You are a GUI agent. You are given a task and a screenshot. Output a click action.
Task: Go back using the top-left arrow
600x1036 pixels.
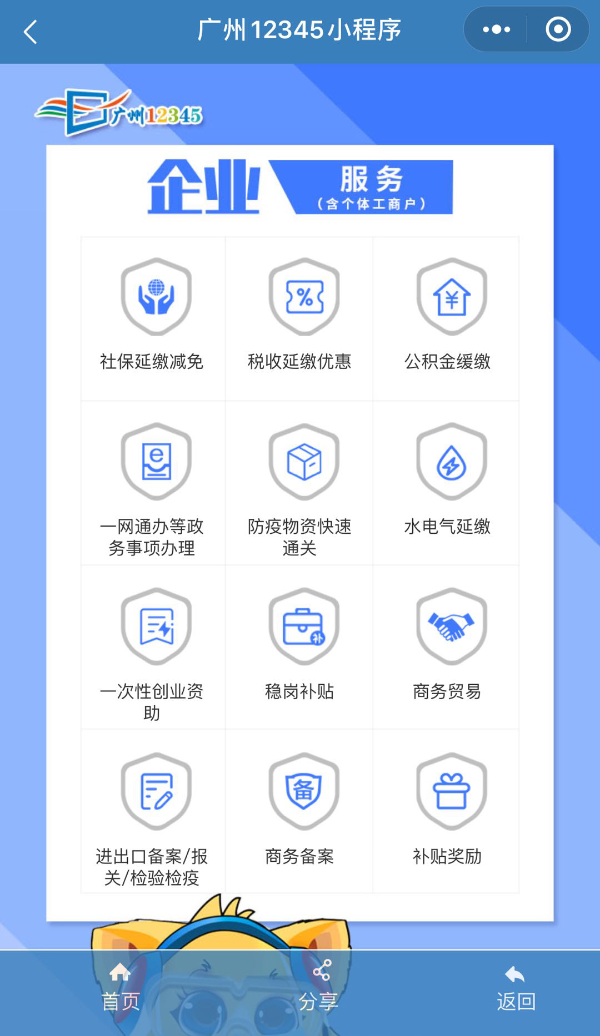[x=30, y=32]
